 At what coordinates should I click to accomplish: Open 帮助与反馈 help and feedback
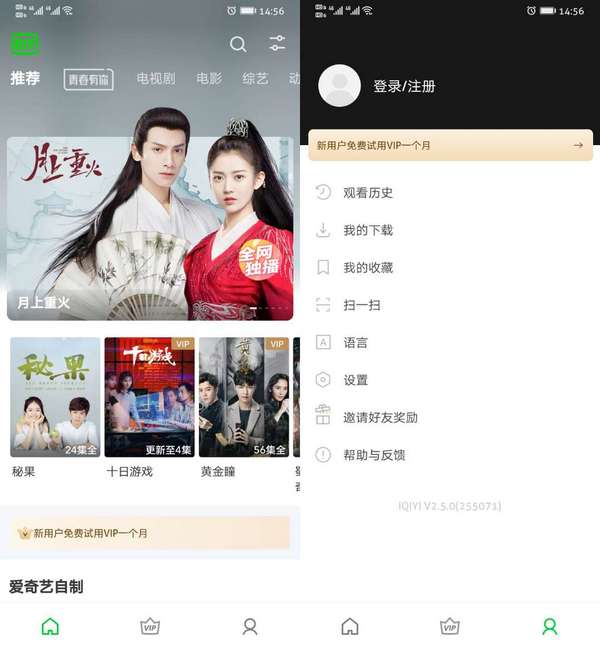click(374, 455)
